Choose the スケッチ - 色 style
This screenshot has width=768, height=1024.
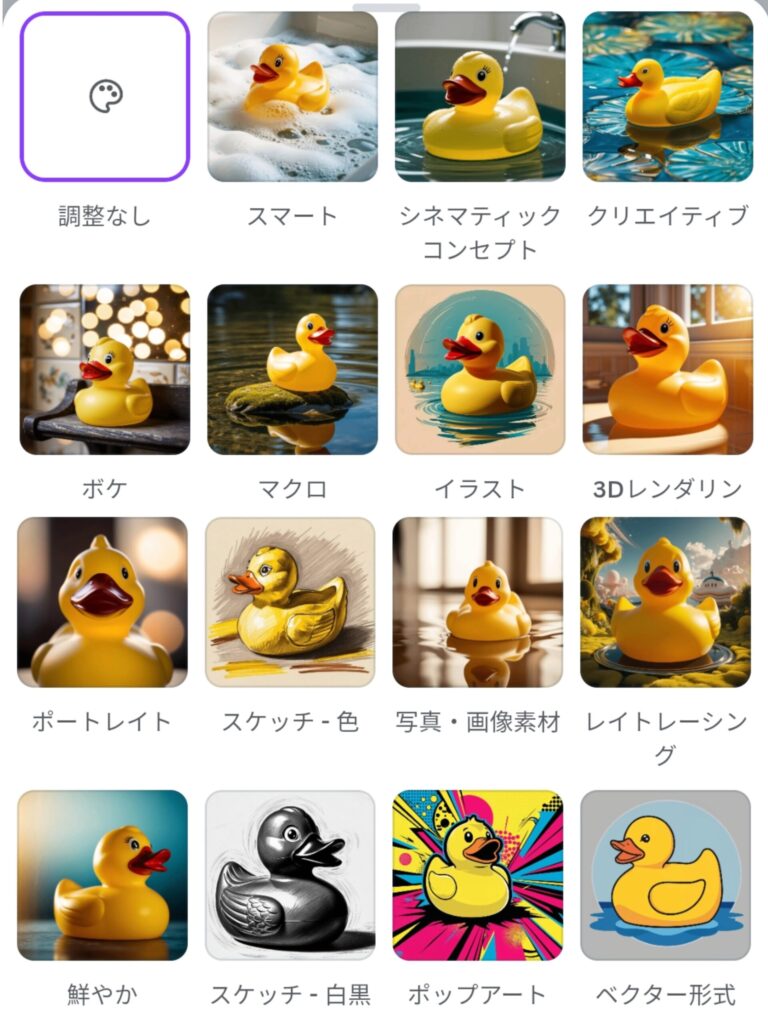[290, 602]
